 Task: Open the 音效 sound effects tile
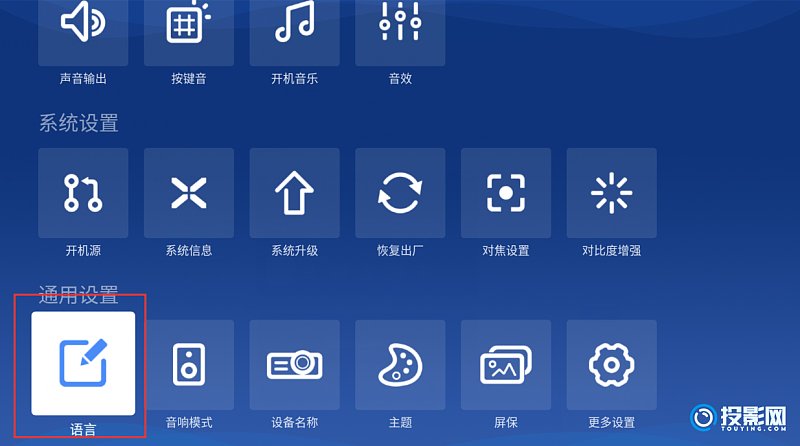coord(400,30)
